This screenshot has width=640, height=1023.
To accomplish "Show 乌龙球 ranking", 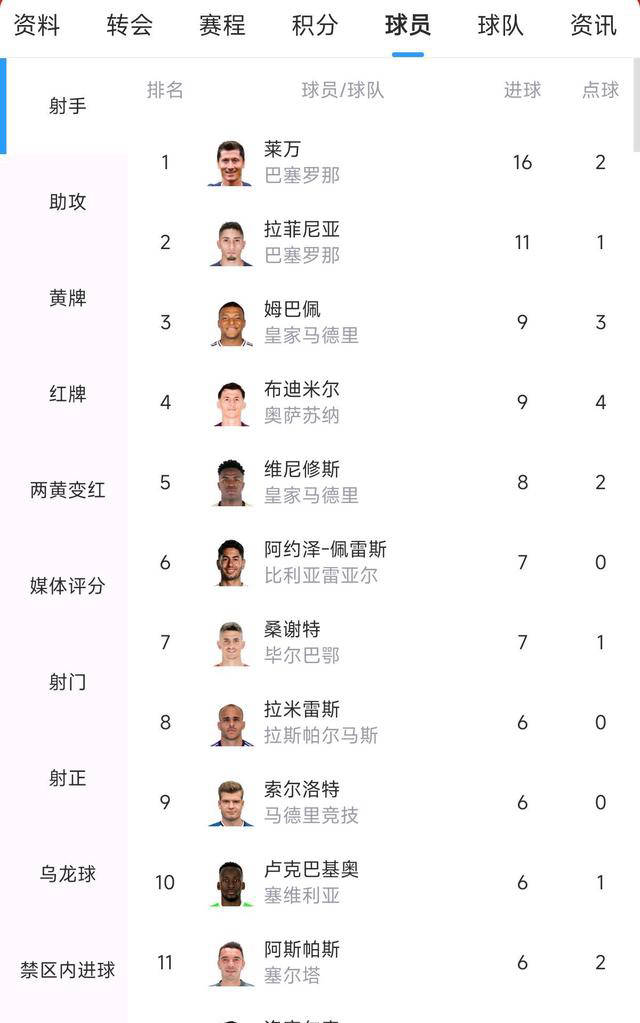I will click(x=67, y=874).
